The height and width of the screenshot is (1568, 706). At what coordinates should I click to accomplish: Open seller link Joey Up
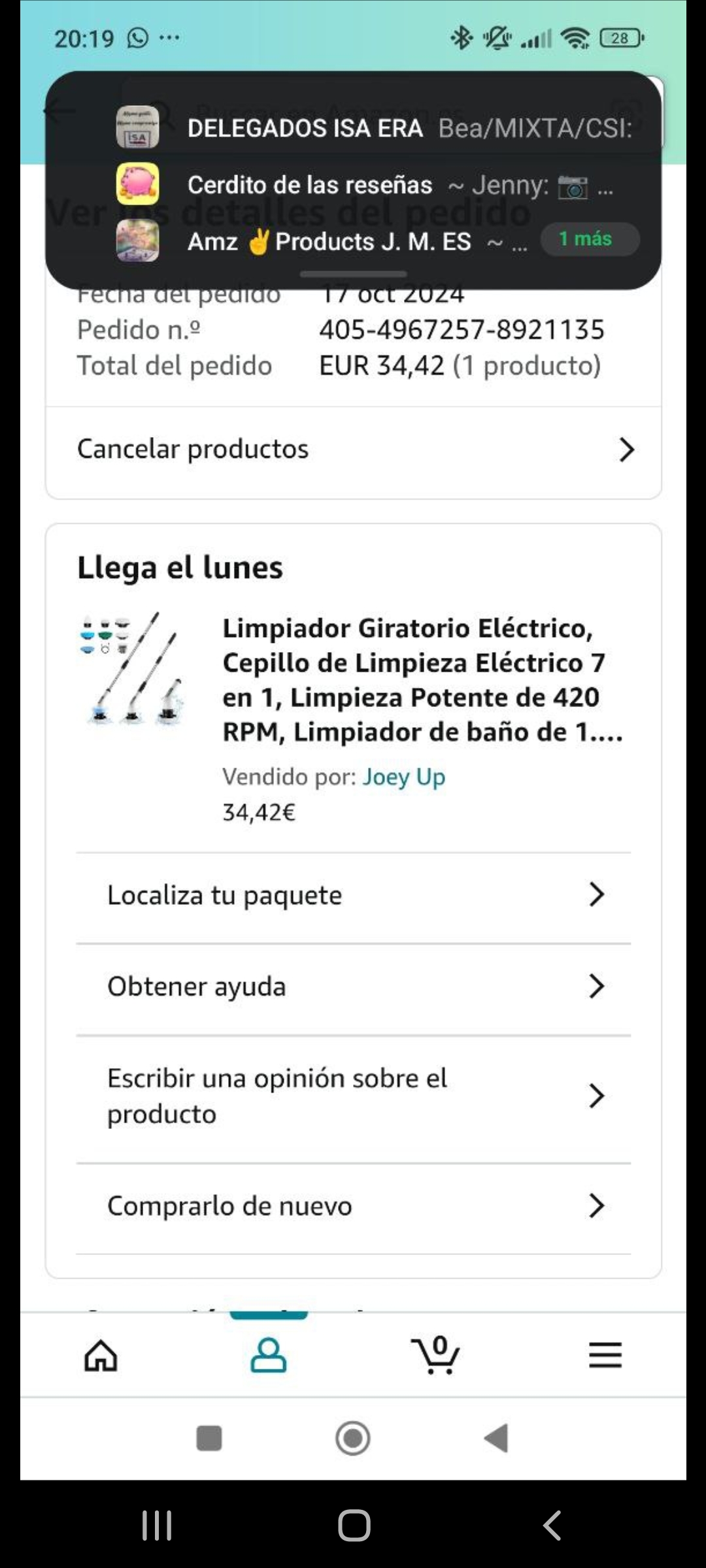[x=403, y=777]
